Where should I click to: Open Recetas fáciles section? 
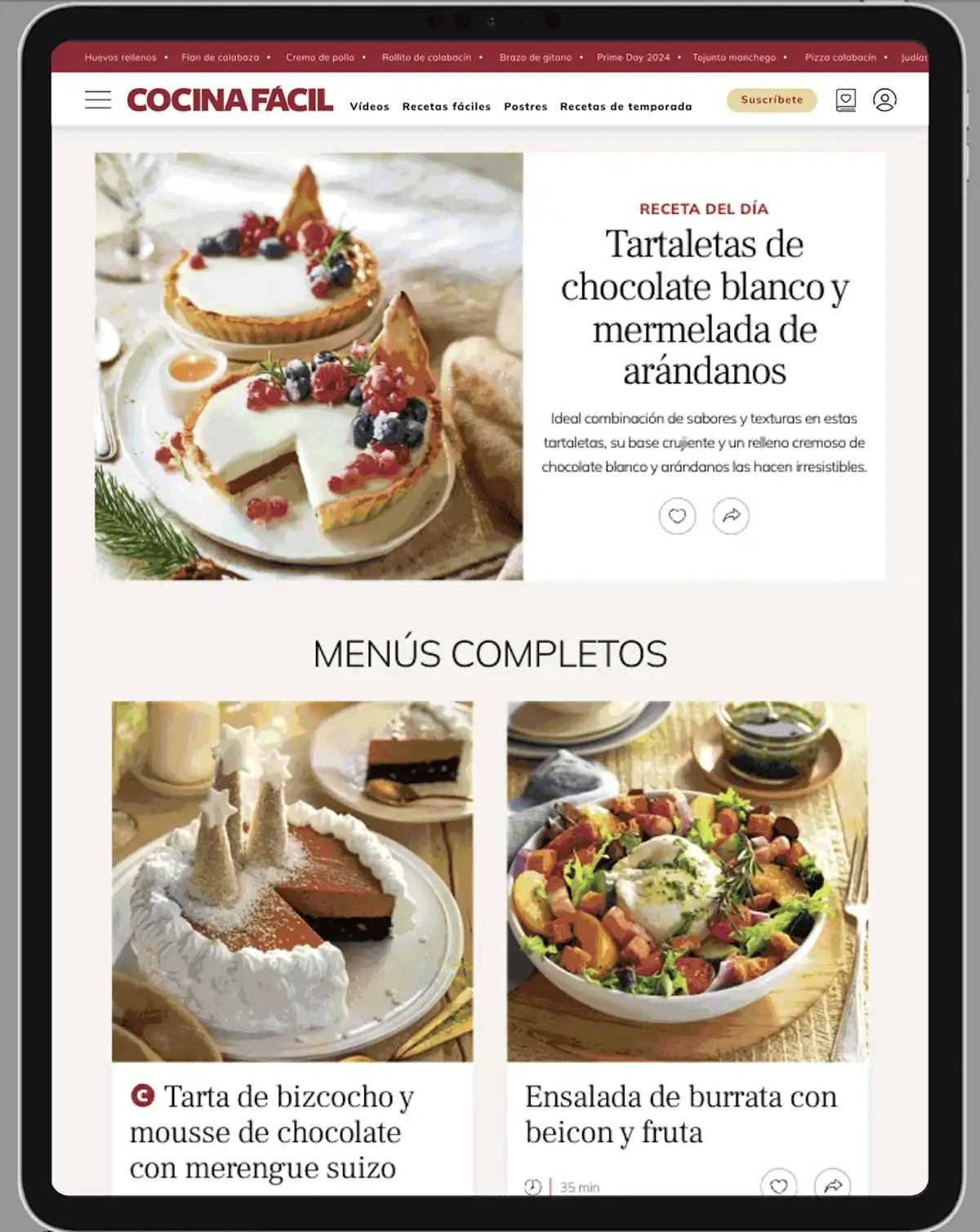click(446, 107)
